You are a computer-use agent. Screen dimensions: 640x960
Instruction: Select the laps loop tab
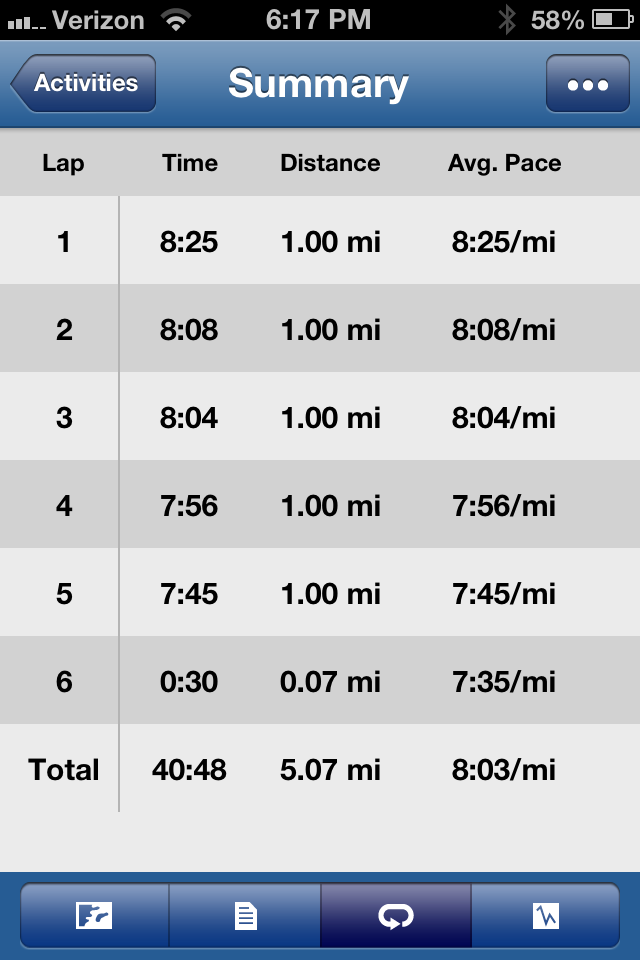tap(395, 916)
